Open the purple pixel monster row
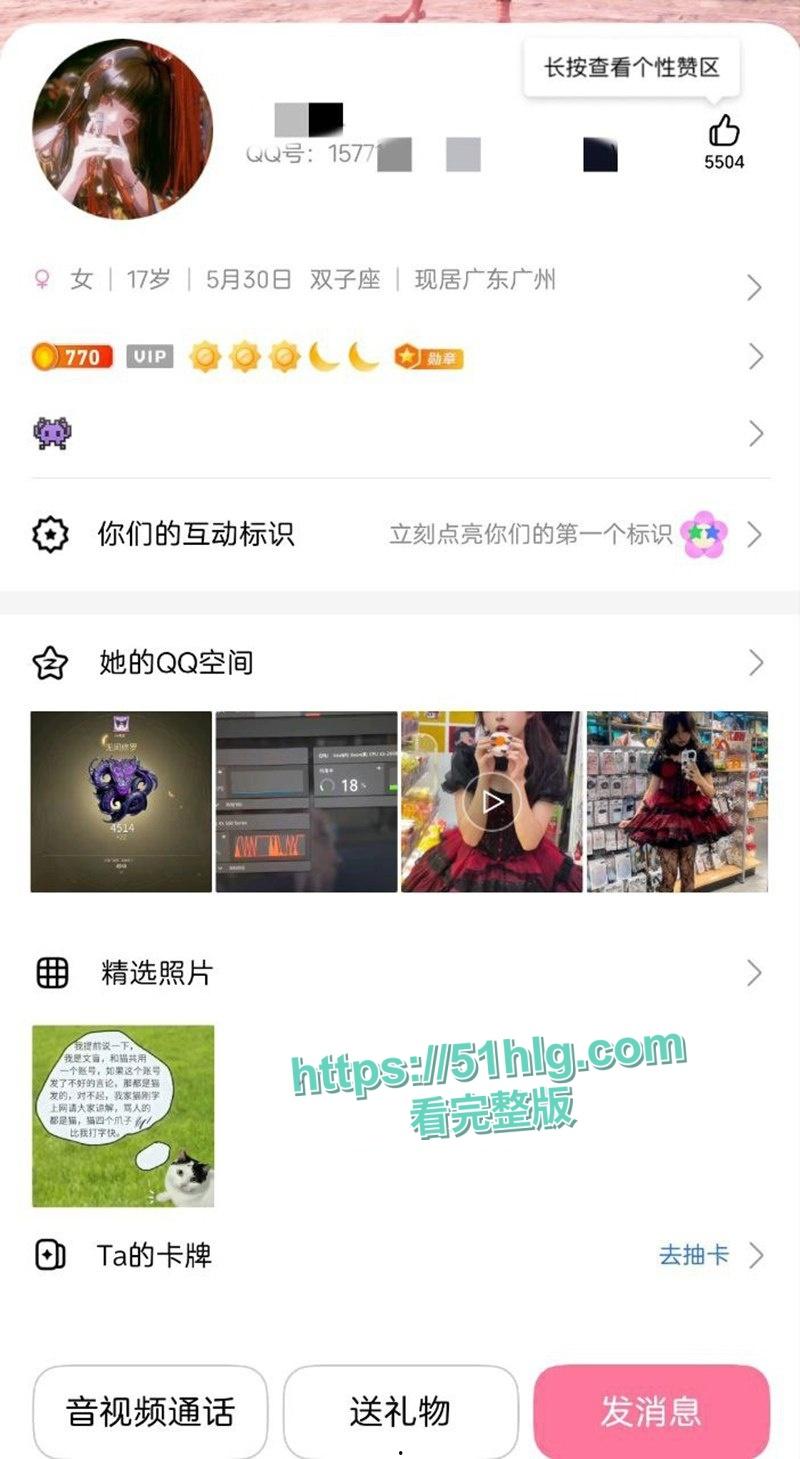 (400, 434)
